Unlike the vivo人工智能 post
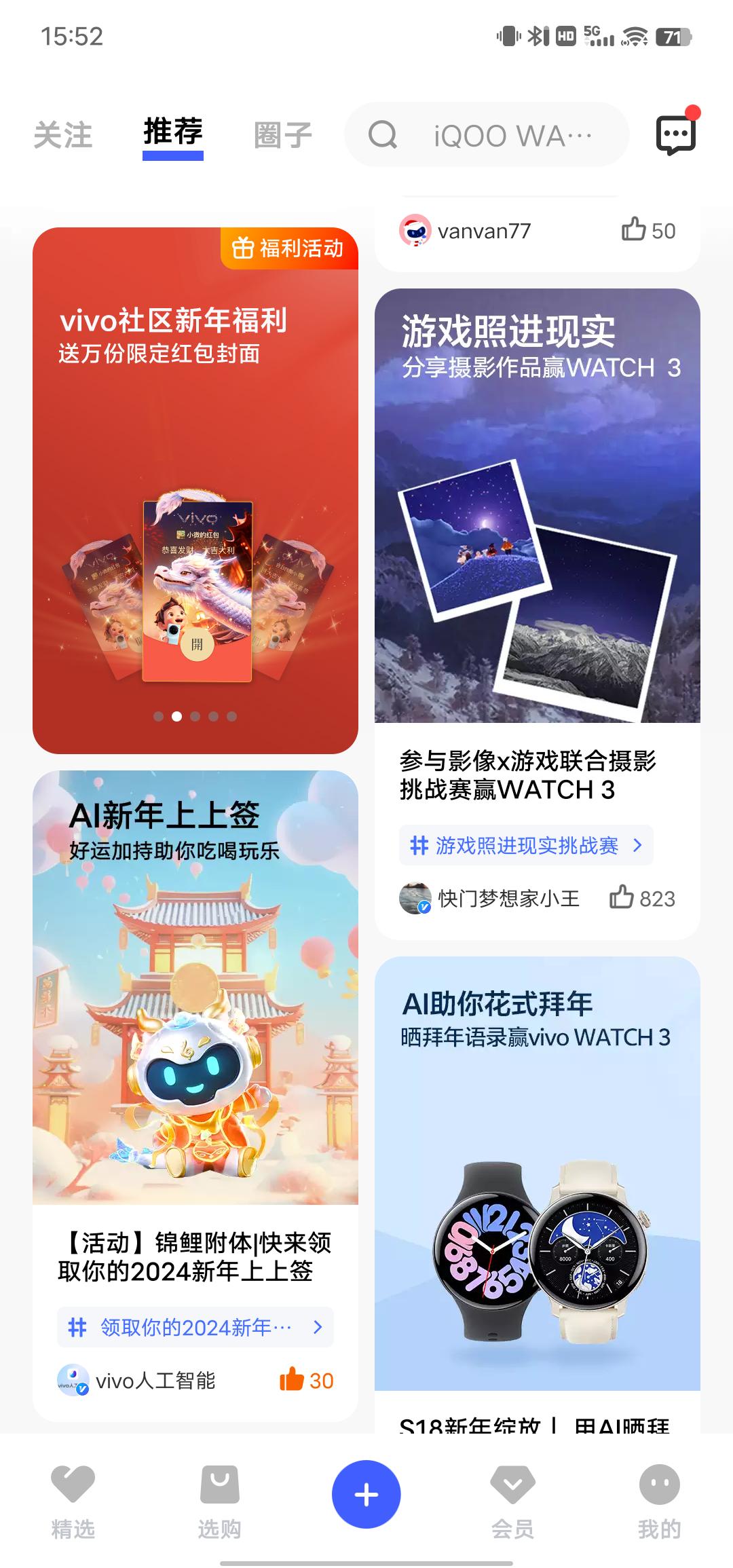 (x=292, y=1379)
